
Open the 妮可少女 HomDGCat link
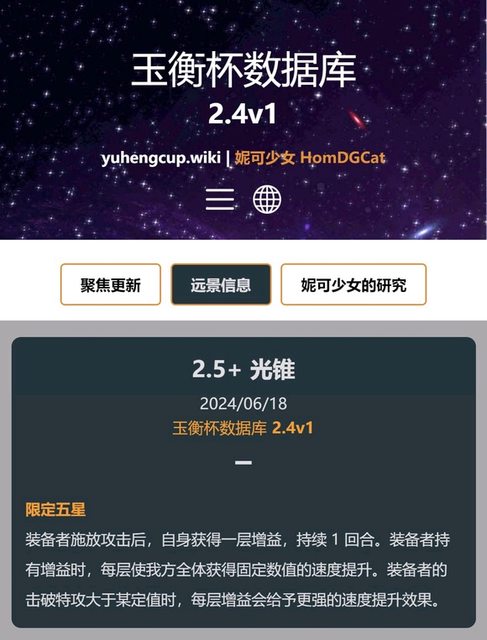[x=310, y=158]
